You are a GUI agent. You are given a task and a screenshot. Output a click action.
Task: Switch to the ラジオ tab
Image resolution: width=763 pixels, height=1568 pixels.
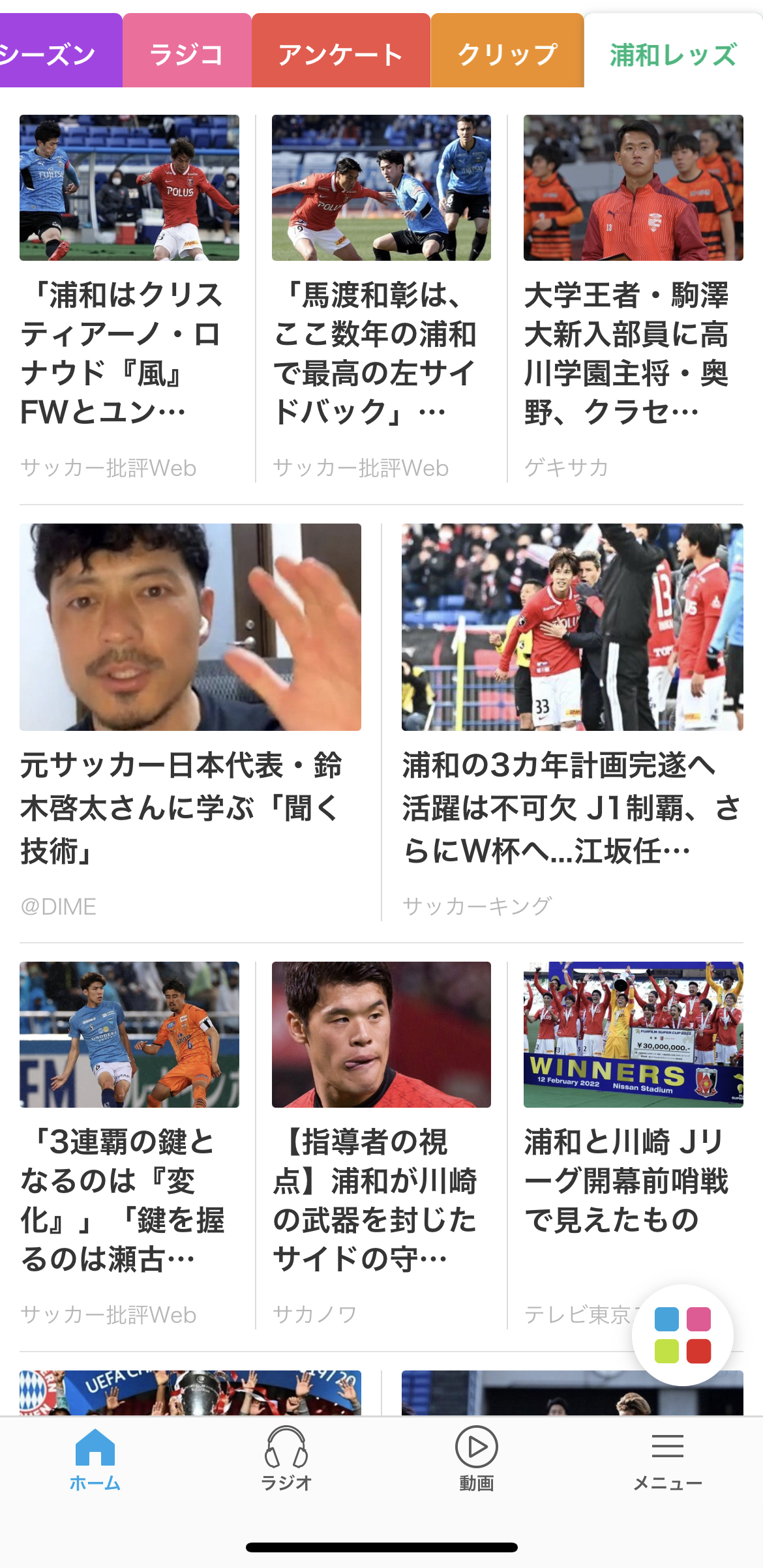click(x=286, y=1458)
